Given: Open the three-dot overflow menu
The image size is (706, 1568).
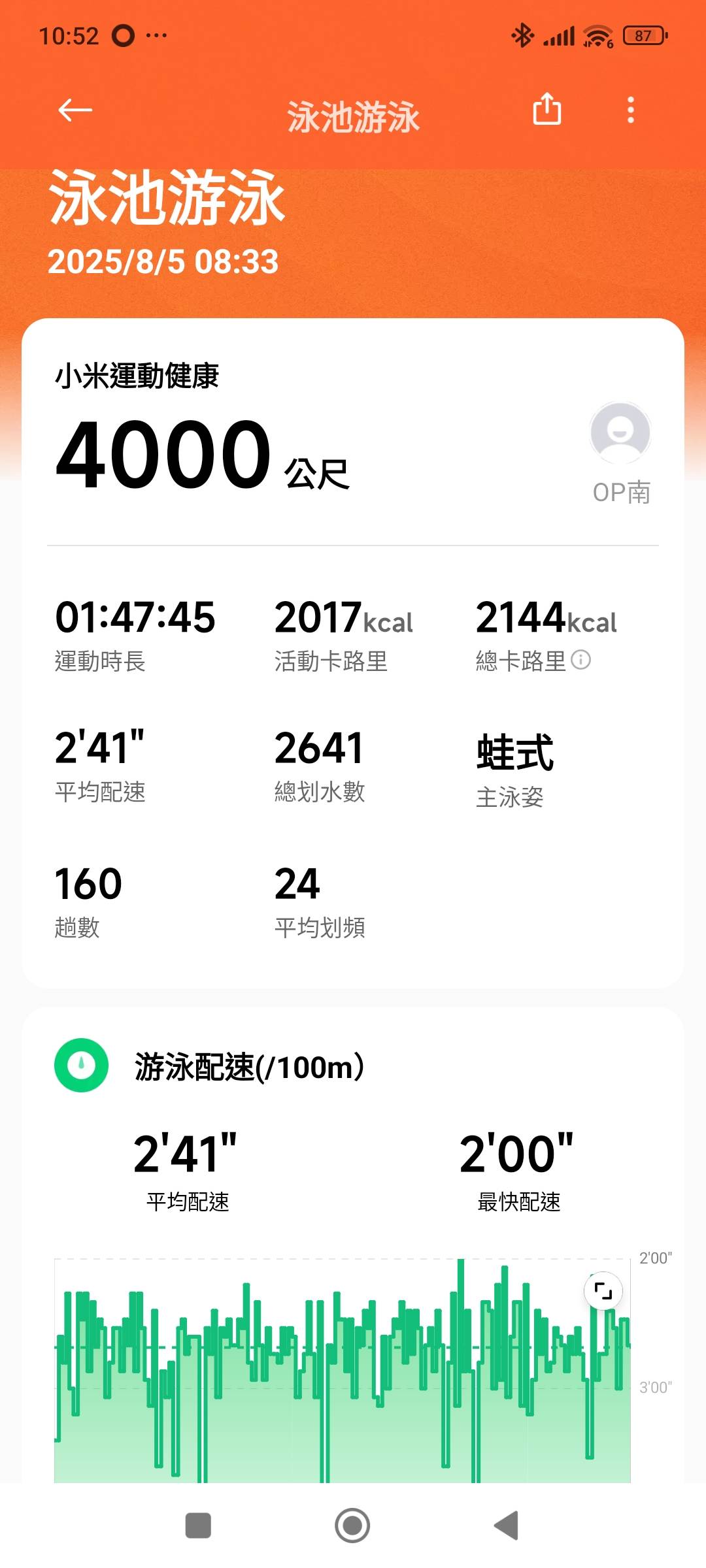Looking at the screenshot, I should [x=631, y=110].
